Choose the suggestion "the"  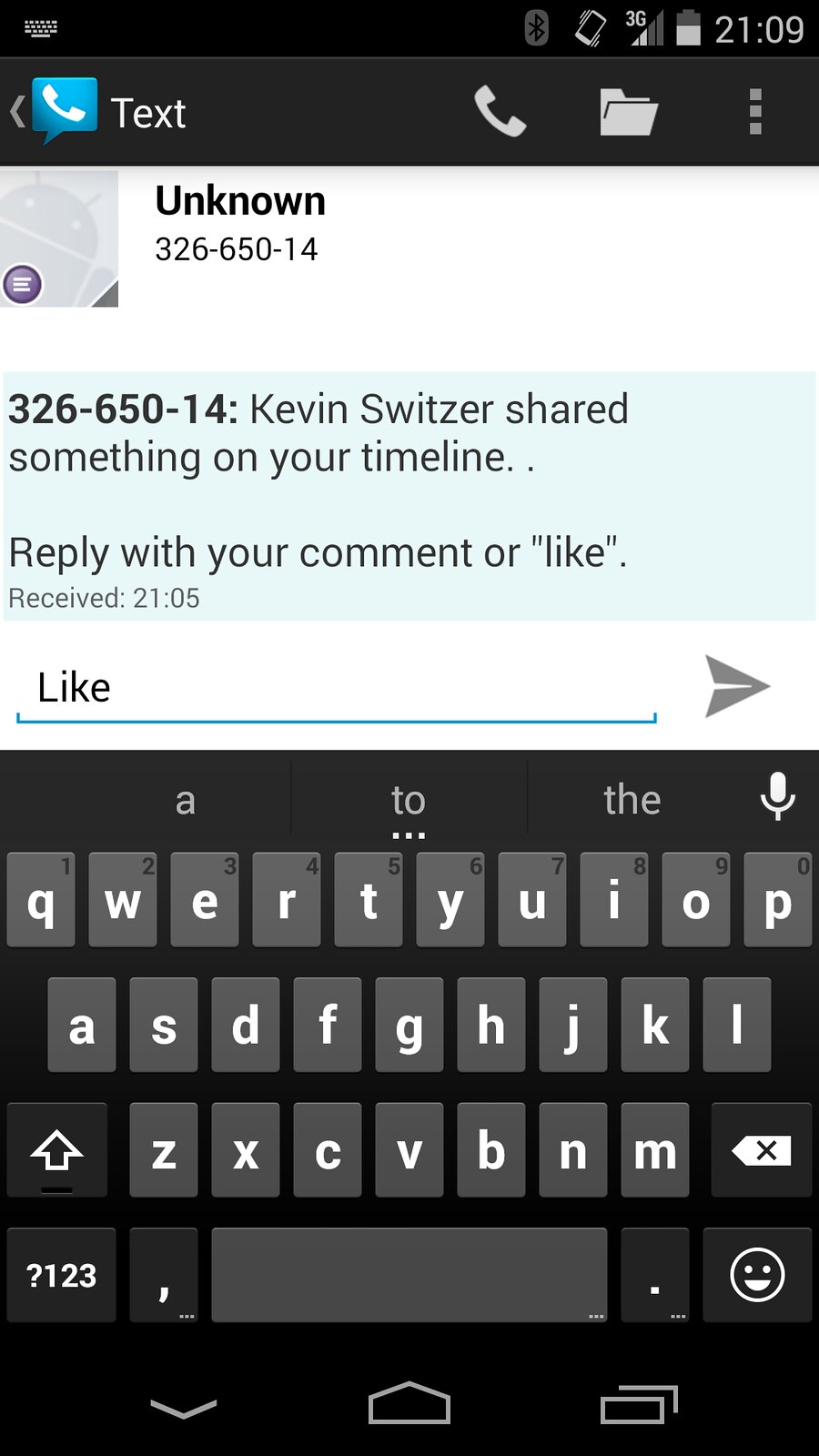pos(632,800)
